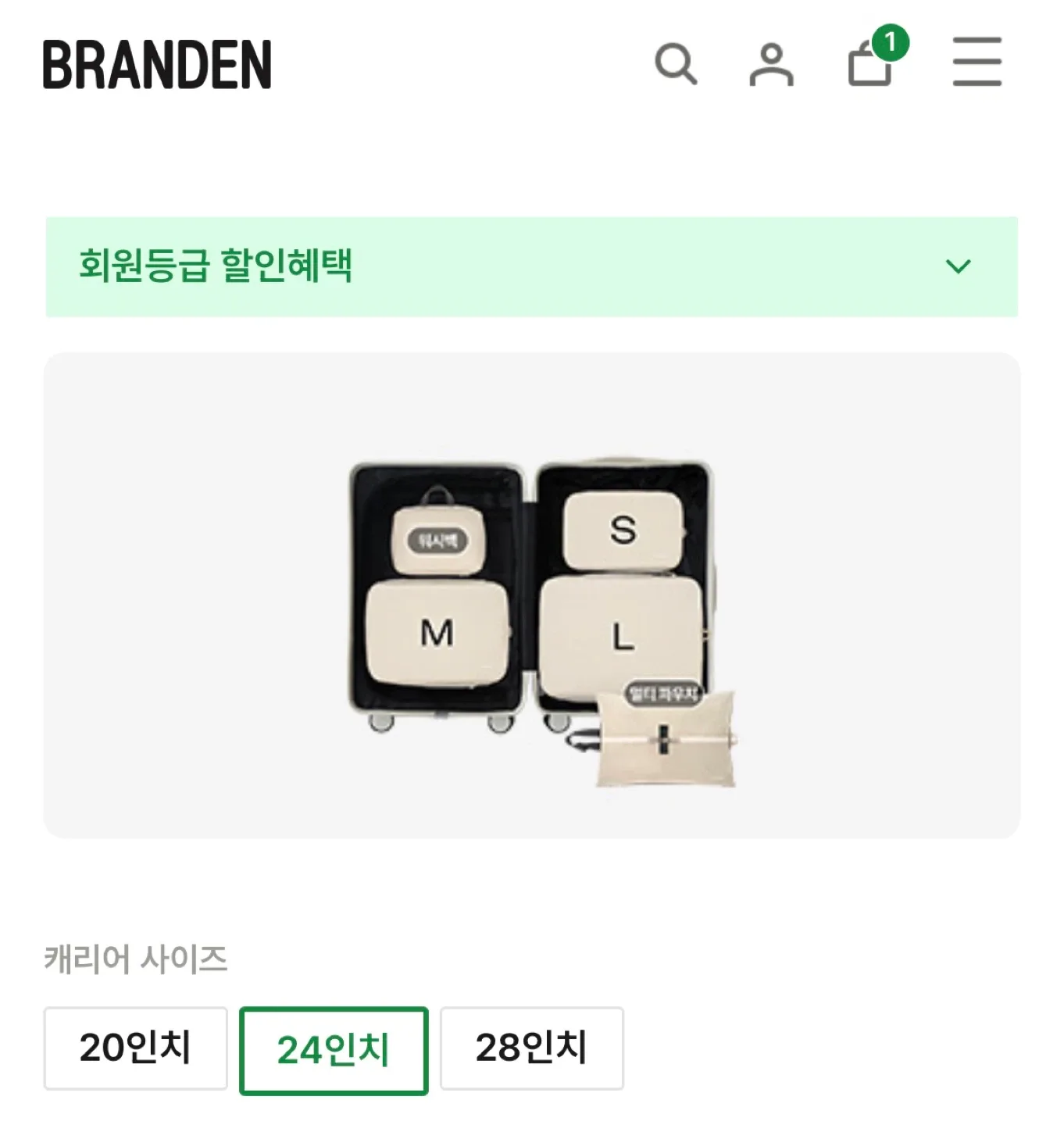Select the 20인치 carrier size

tap(135, 1048)
